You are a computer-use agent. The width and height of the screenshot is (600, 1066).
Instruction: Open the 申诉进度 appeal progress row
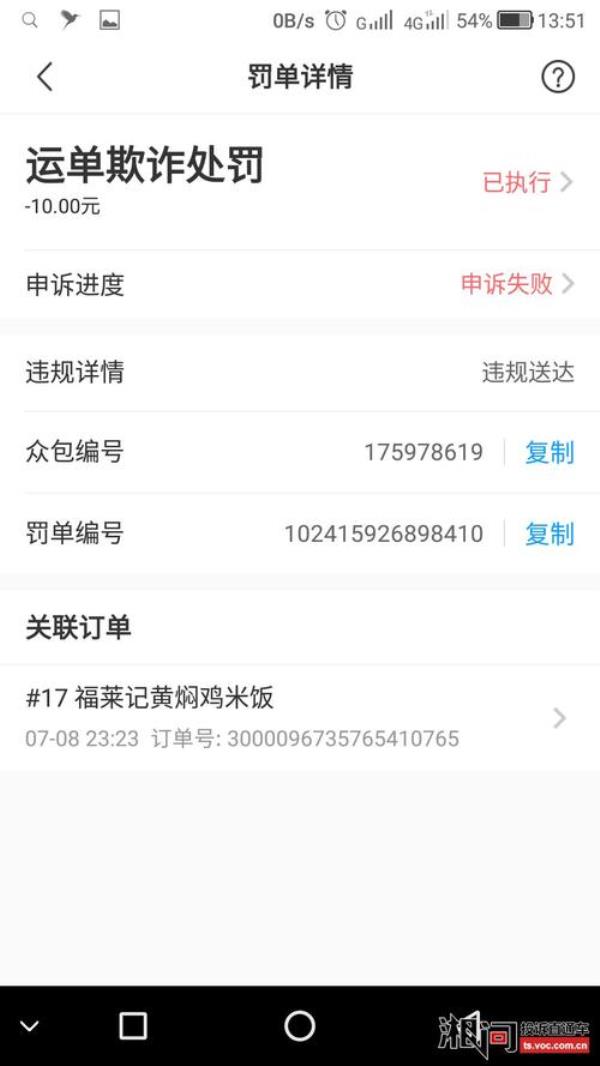coord(300,284)
